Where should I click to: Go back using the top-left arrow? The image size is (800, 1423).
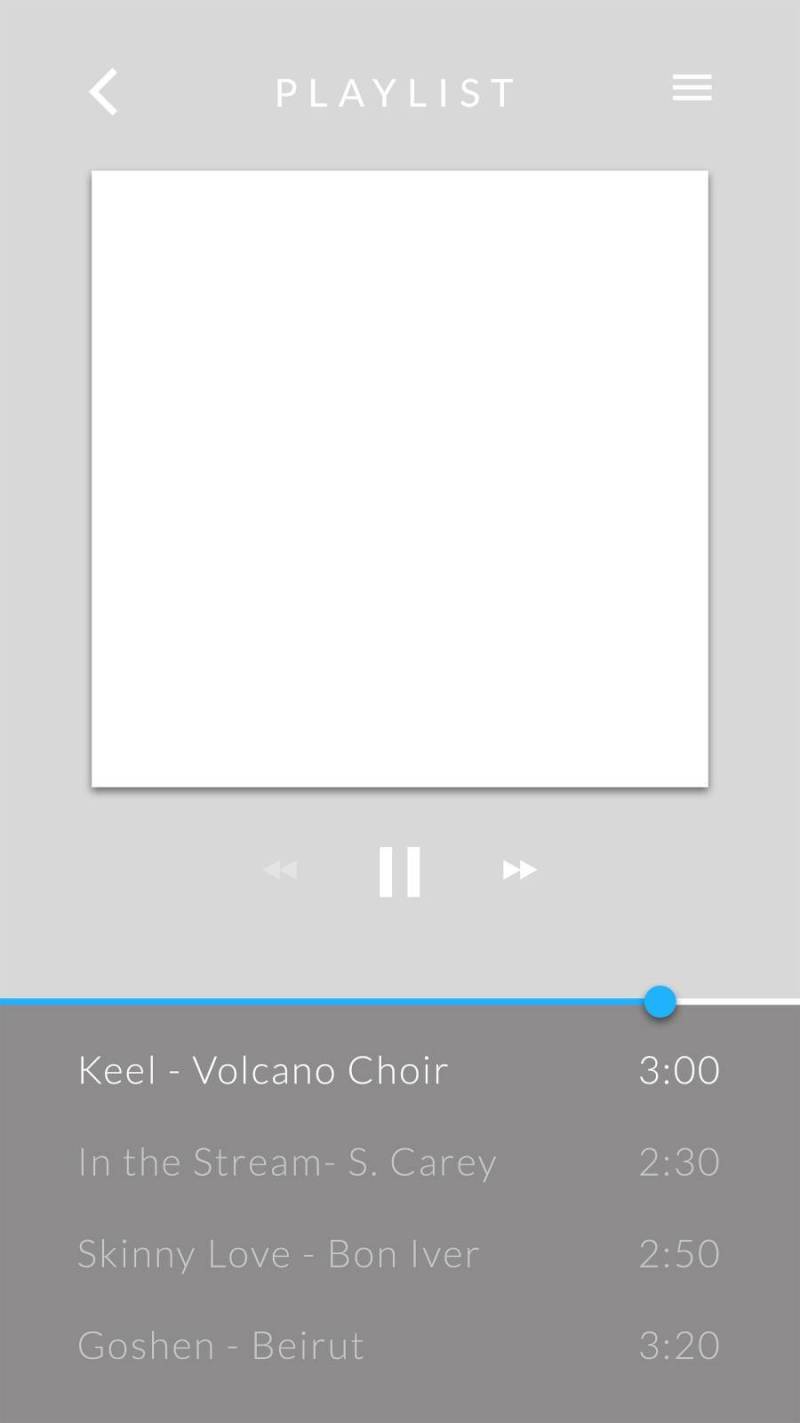[x=104, y=92]
